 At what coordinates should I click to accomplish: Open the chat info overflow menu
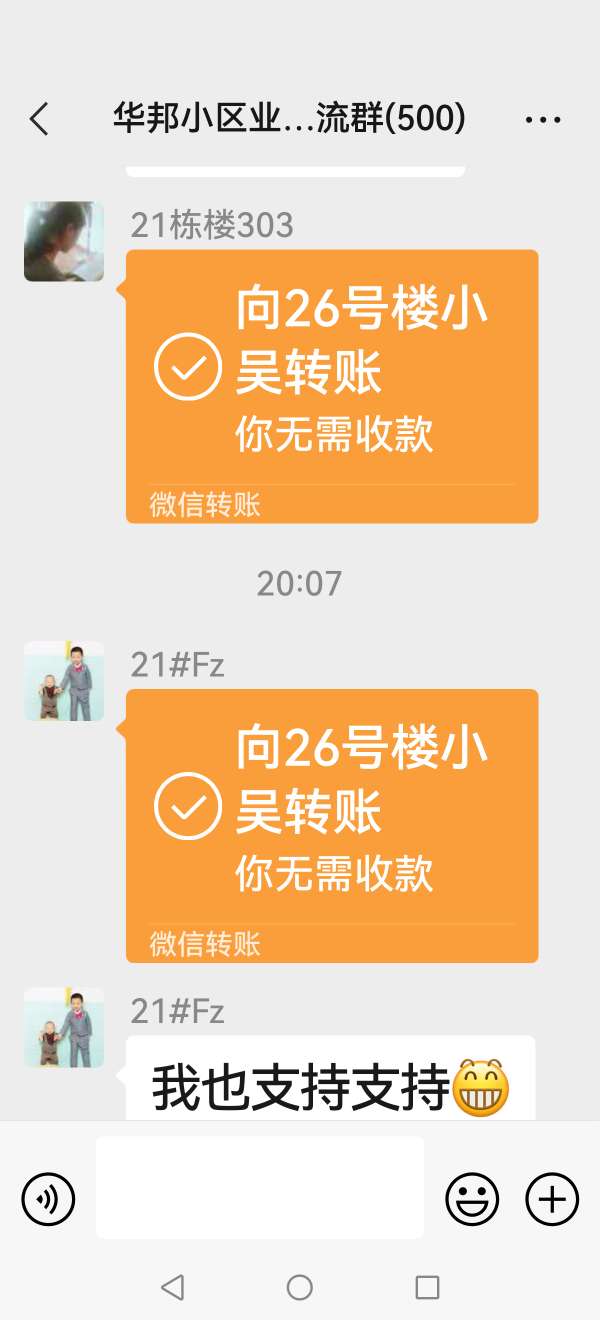click(x=543, y=120)
